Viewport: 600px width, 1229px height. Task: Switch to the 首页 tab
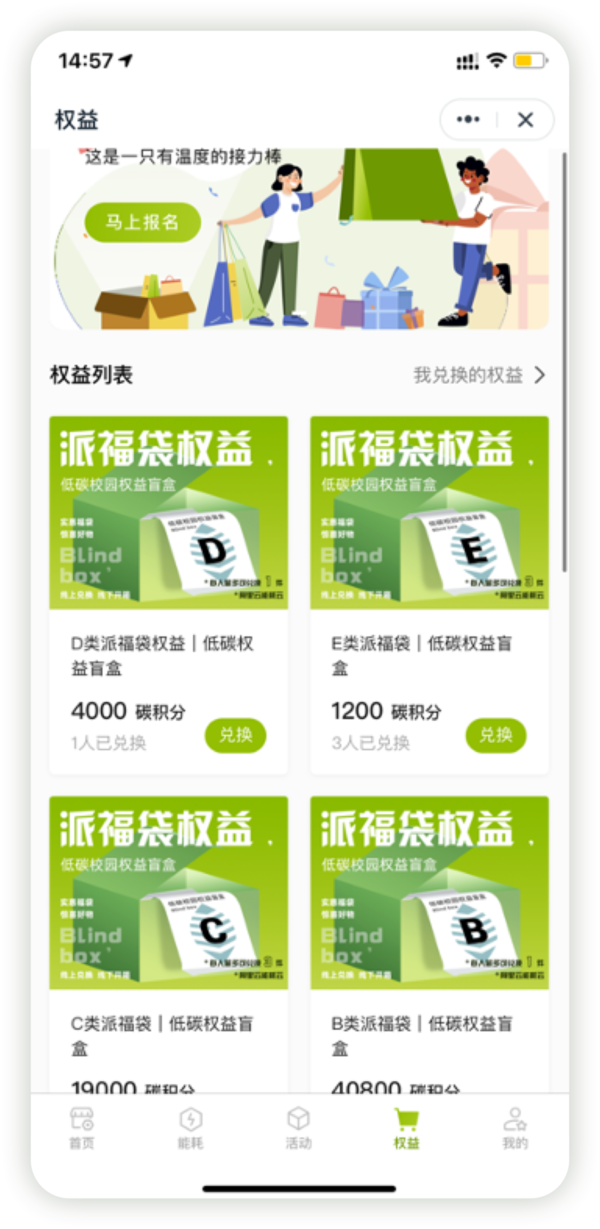tap(82, 1127)
